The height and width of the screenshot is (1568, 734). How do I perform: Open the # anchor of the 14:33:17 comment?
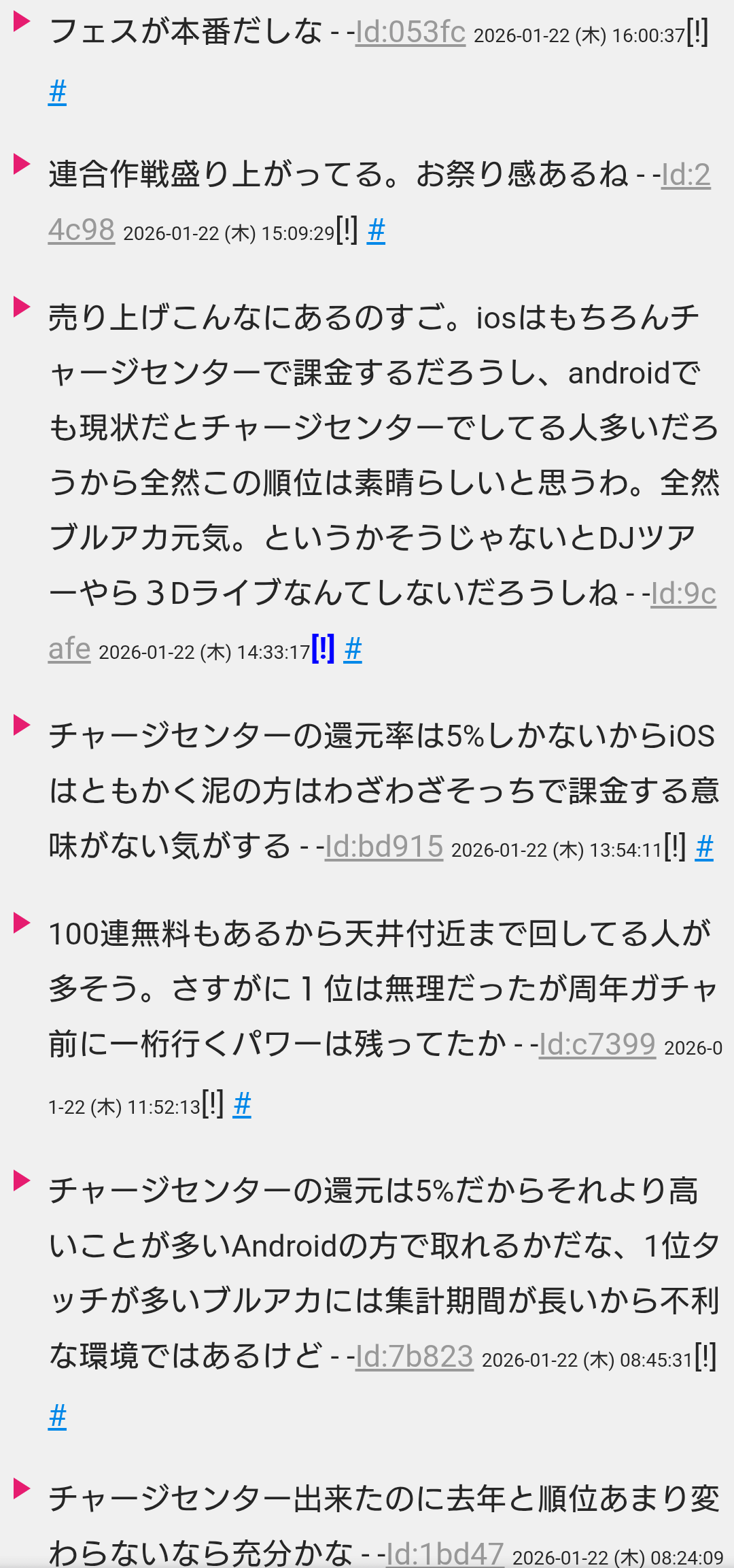[x=353, y=649]
